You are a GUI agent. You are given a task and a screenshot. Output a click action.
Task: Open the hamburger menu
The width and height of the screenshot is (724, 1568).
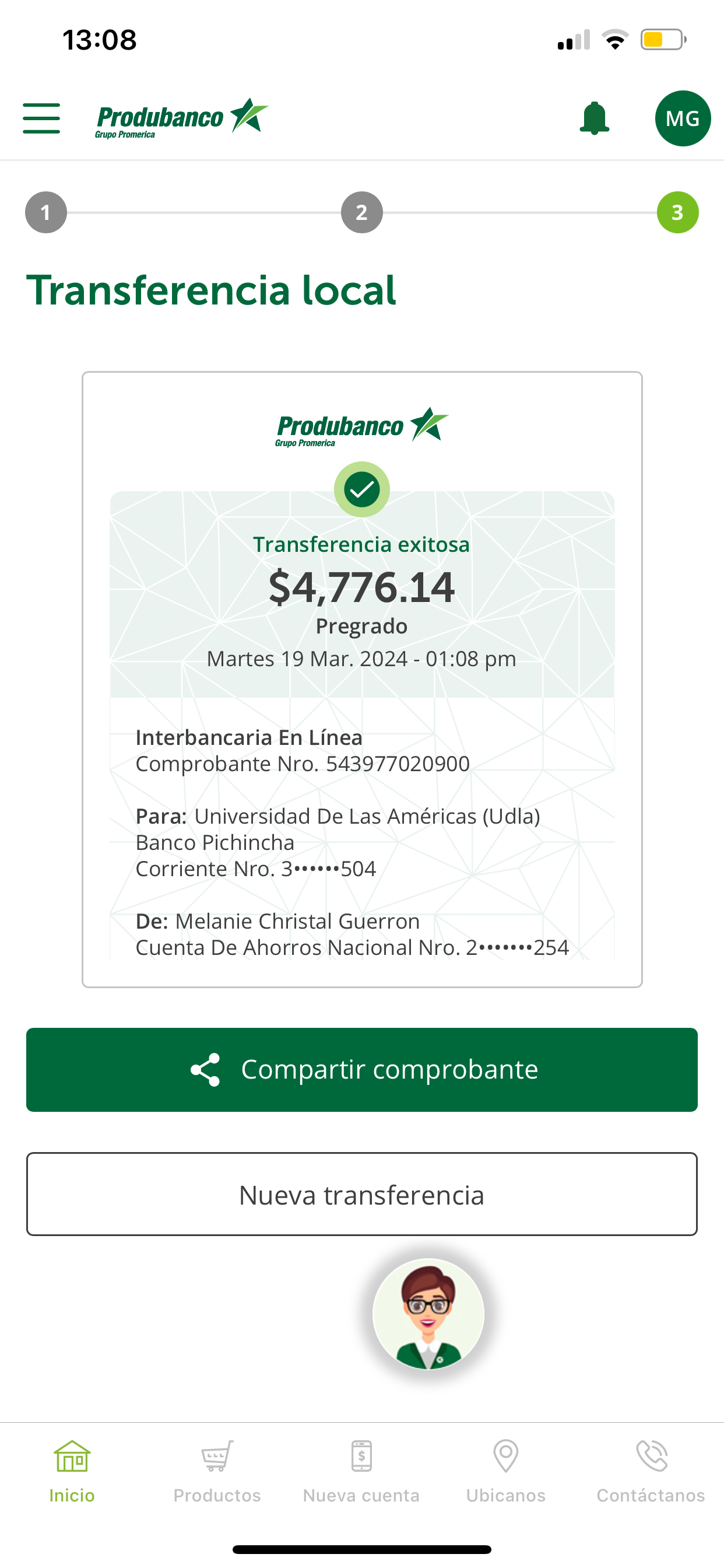click(41, 118)
